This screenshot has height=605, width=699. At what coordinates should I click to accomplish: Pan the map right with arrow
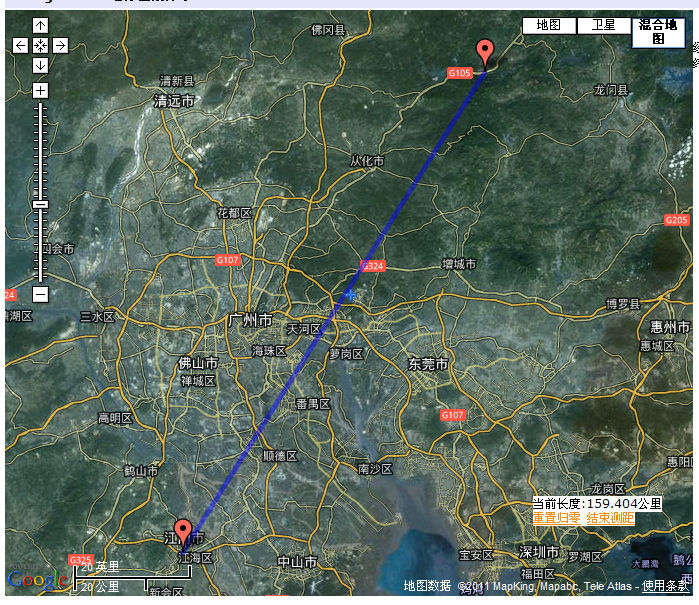pos(60,45)
